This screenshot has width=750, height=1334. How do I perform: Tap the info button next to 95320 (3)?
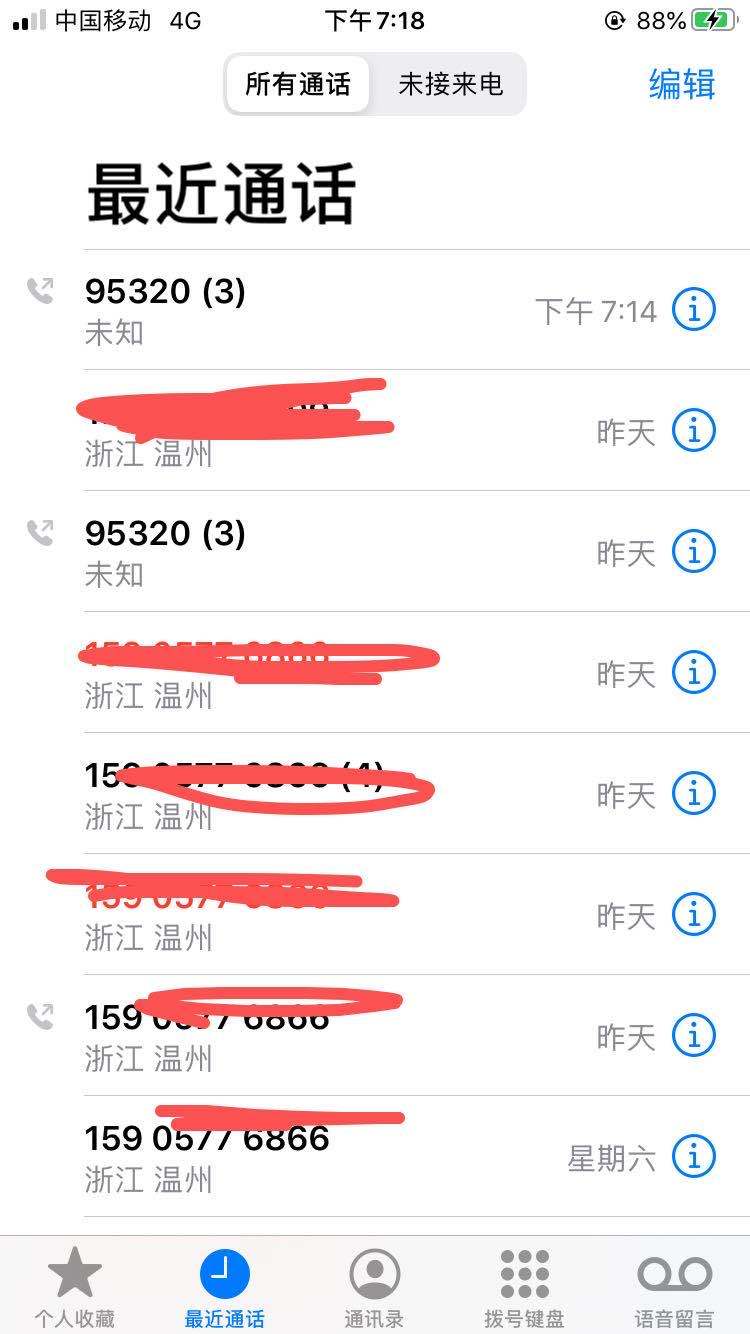coord(694,310)
